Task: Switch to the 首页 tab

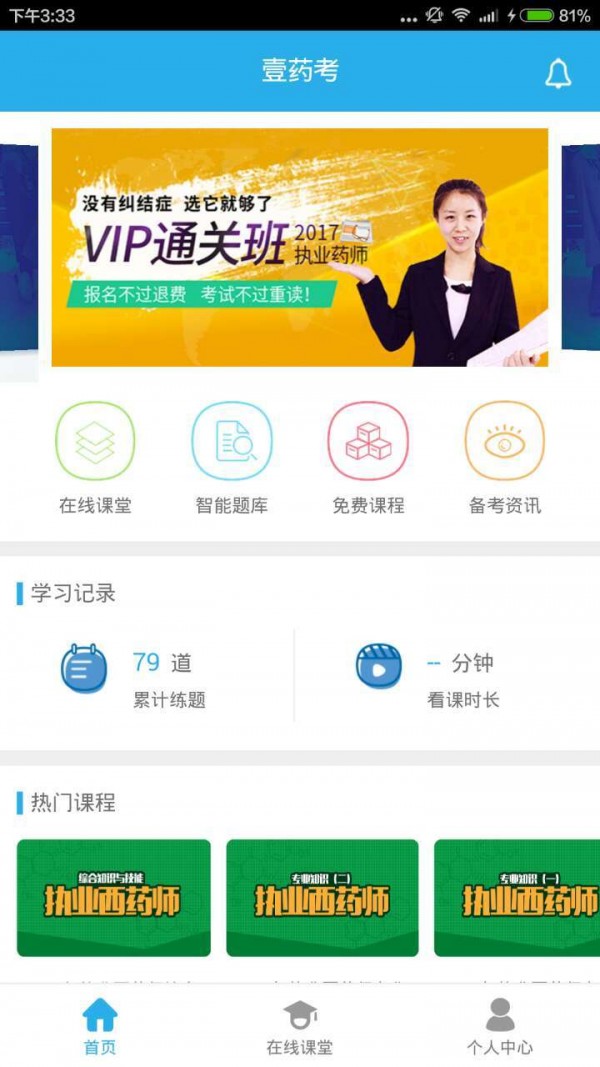Action: 99,1026
